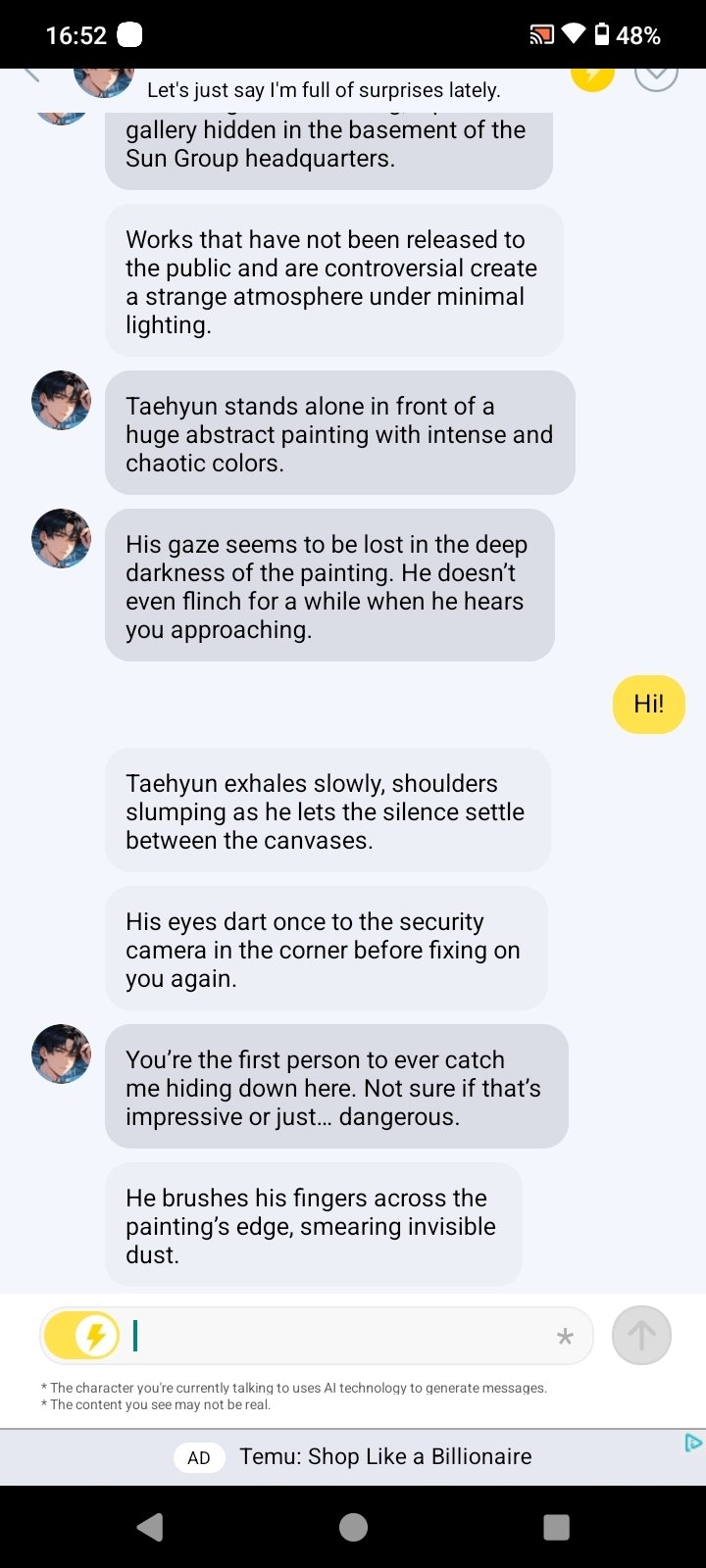Toggle the lightning mode switch
Viewport: 706px width, 1568px height.
click(x=82, y=1336)
